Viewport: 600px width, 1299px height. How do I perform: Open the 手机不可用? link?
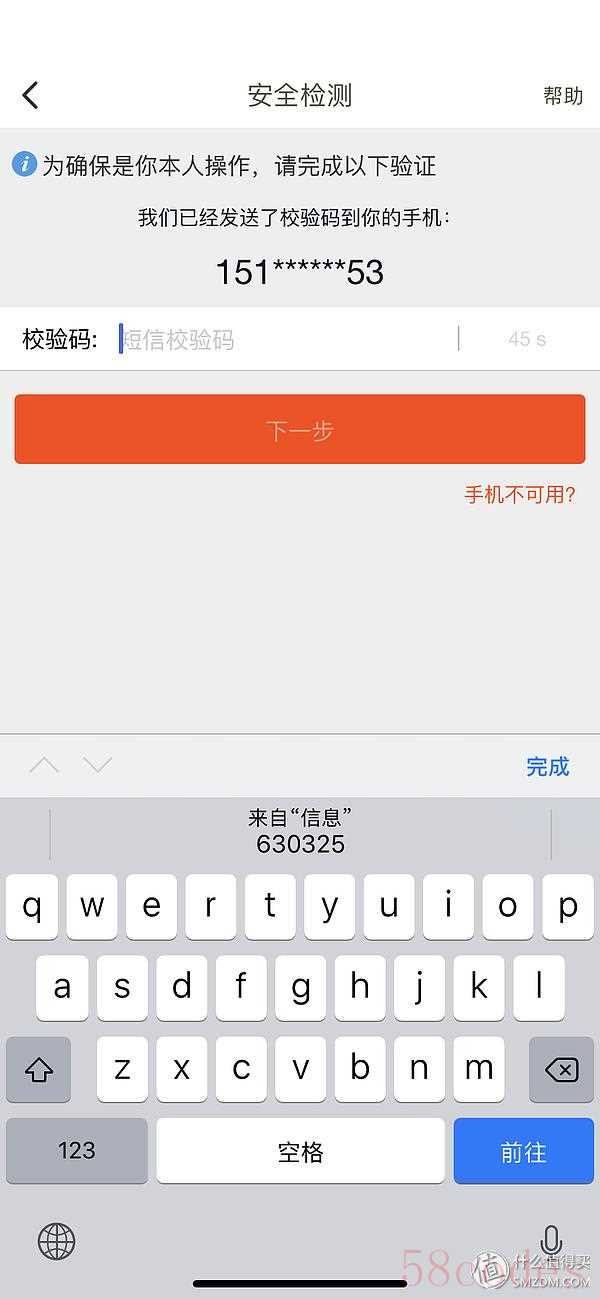(519, 494)
